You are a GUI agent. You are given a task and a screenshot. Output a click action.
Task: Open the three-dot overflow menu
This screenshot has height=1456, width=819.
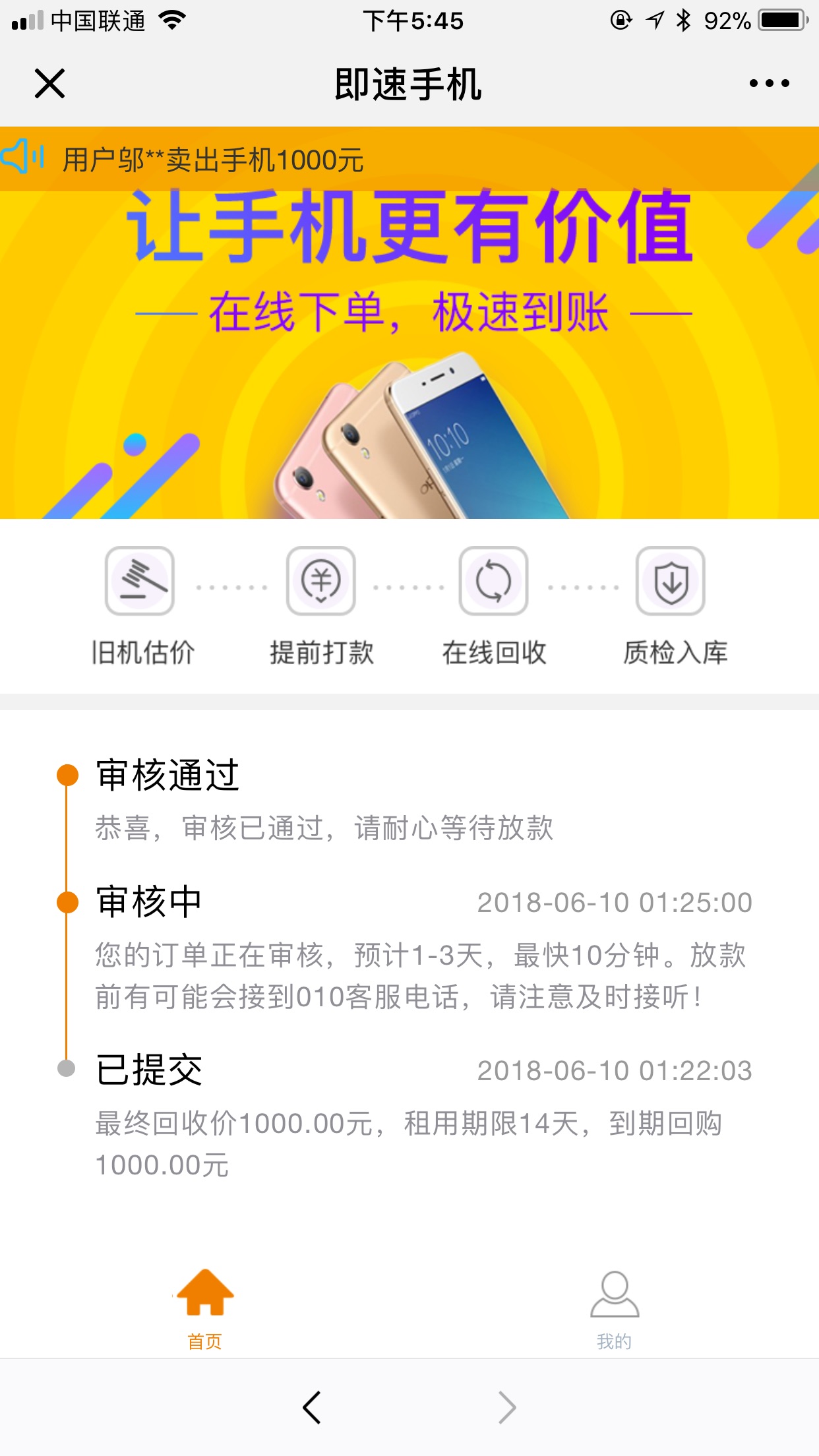[769, 84]
